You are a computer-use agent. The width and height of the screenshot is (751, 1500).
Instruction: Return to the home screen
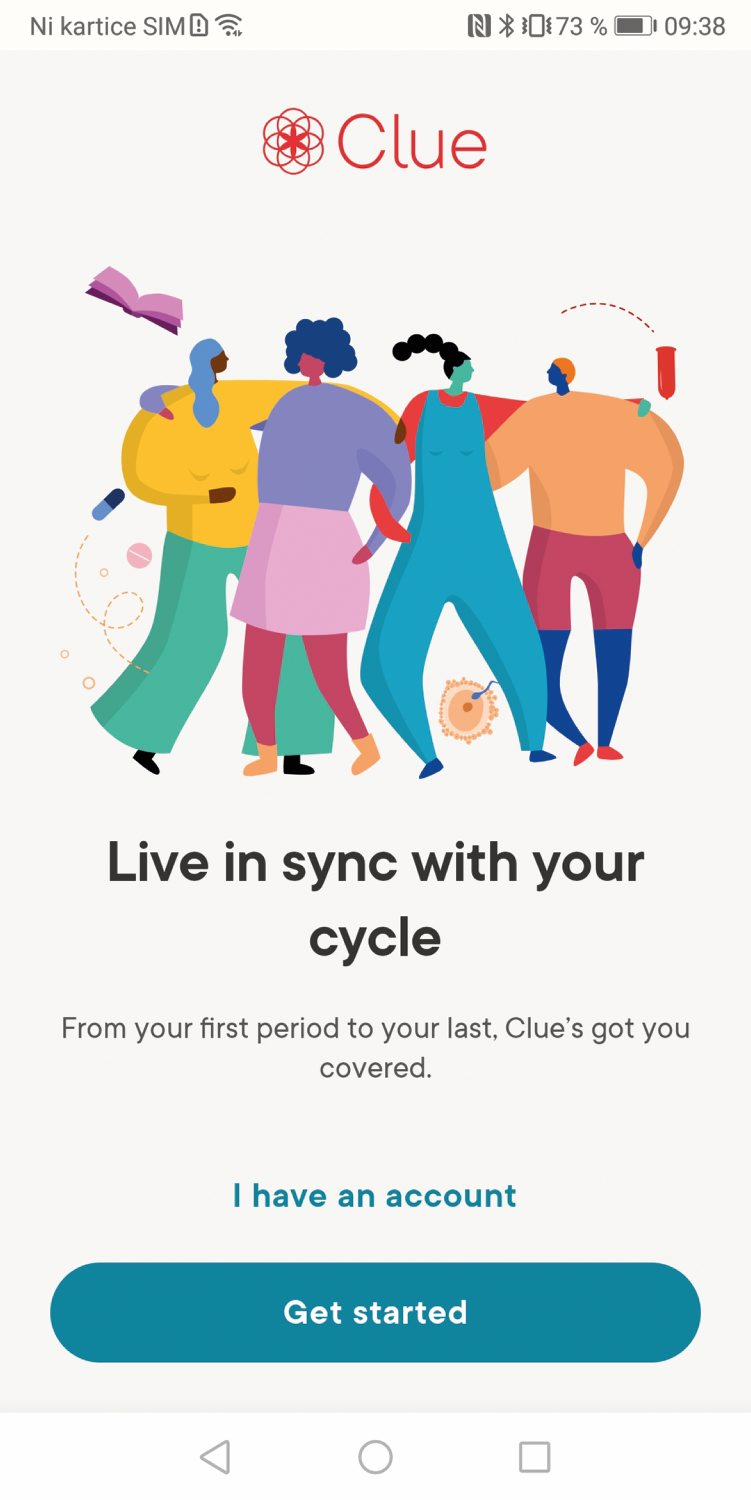point(375,1457)
